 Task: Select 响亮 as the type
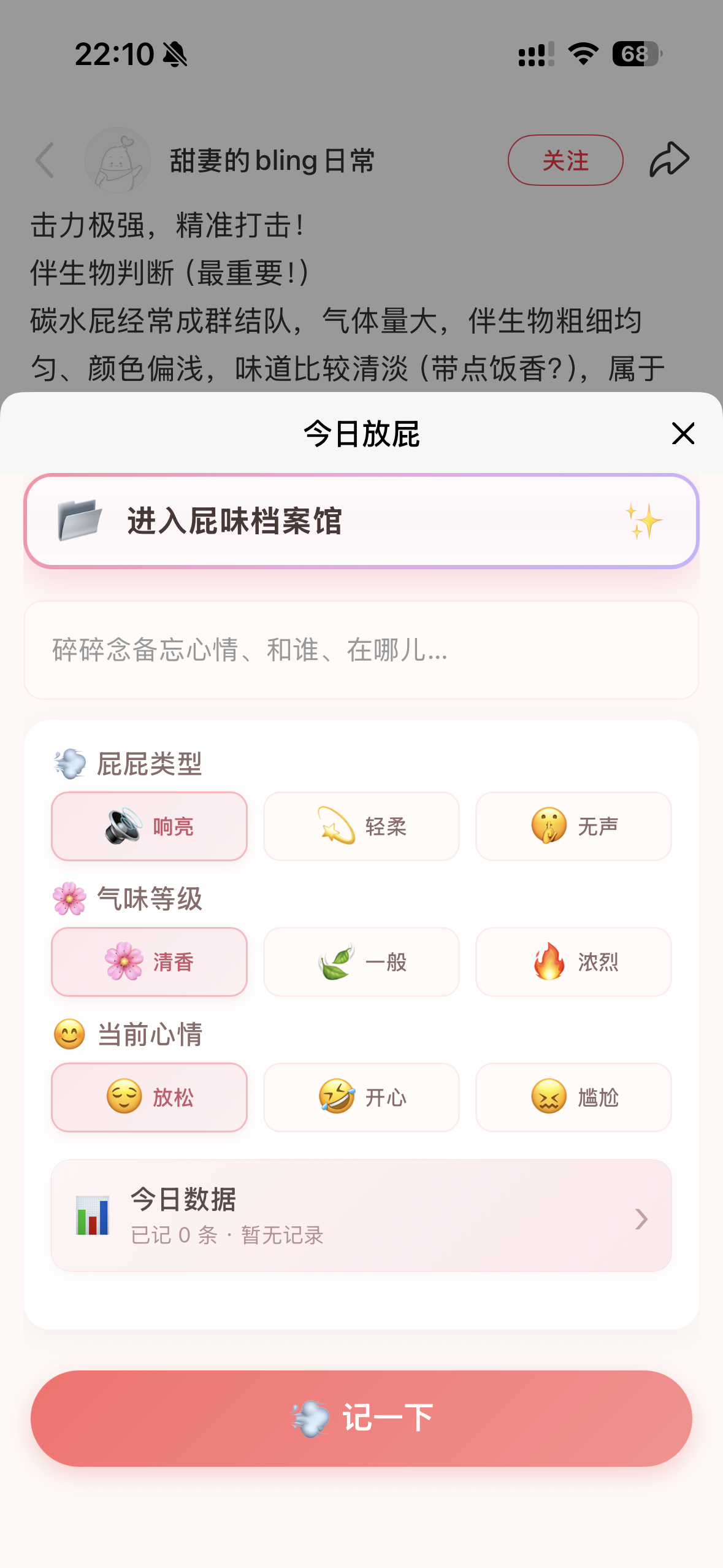coord(149,826)
